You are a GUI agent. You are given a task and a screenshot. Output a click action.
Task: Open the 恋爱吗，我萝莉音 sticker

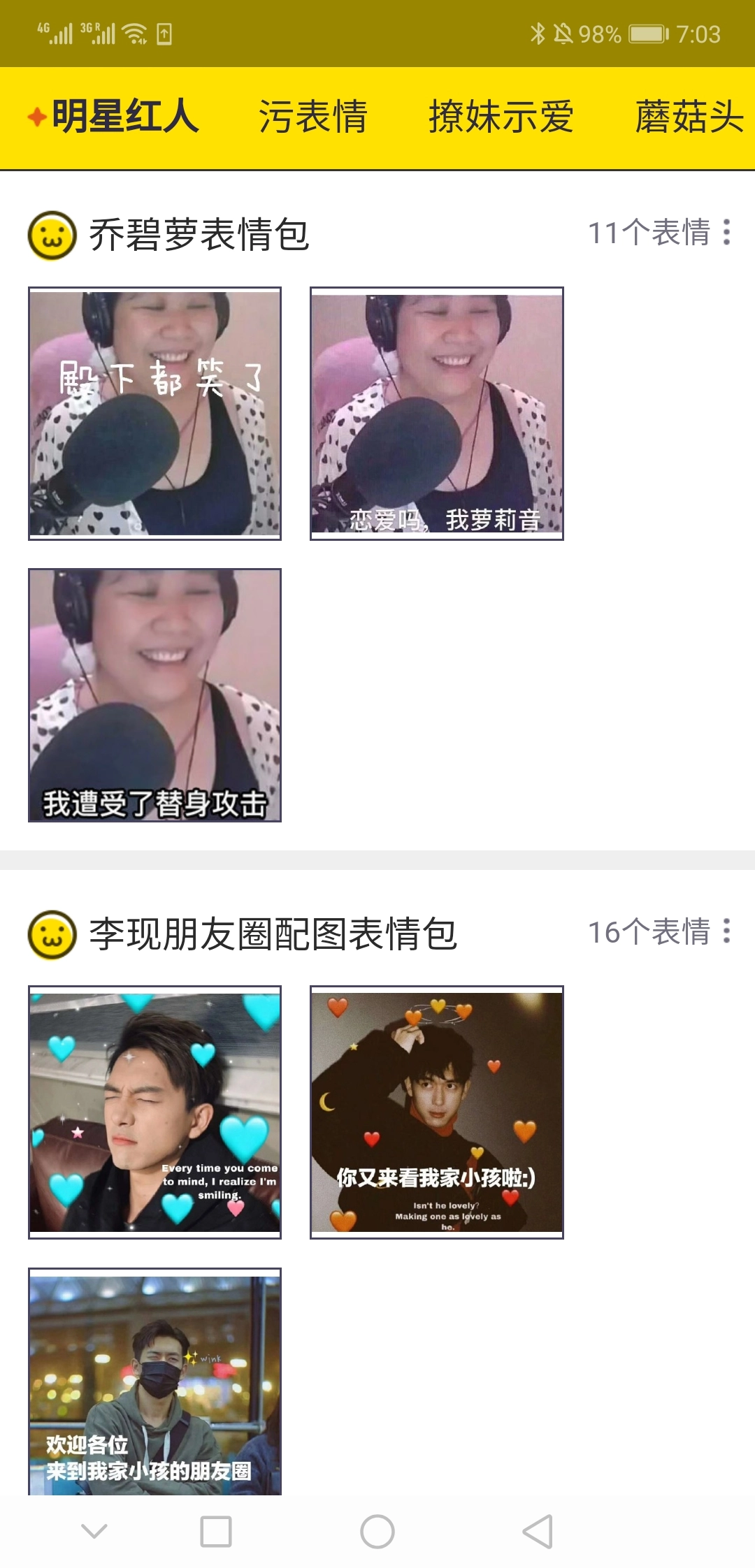tap(437, 414)
